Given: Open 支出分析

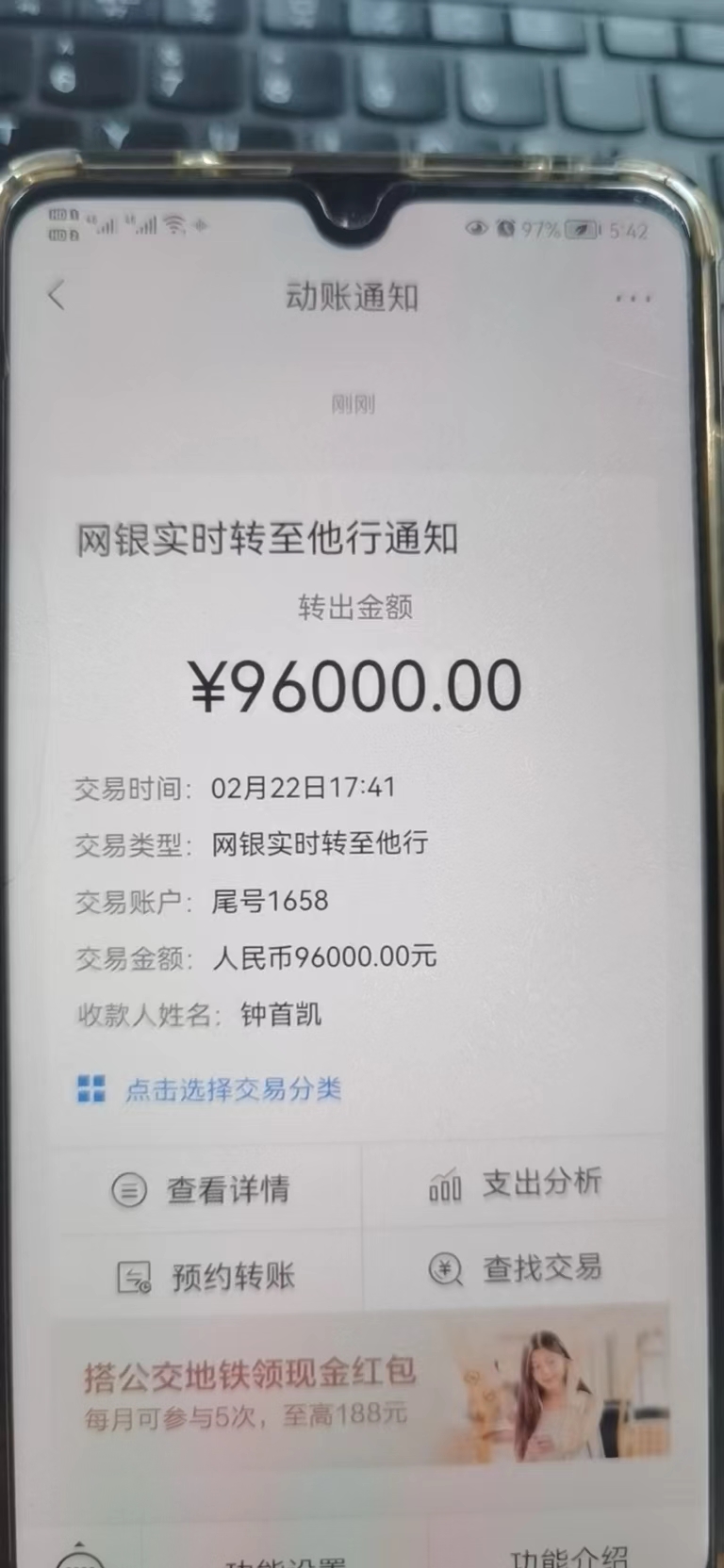Looking at the screenshot, I should point(515,1184).
